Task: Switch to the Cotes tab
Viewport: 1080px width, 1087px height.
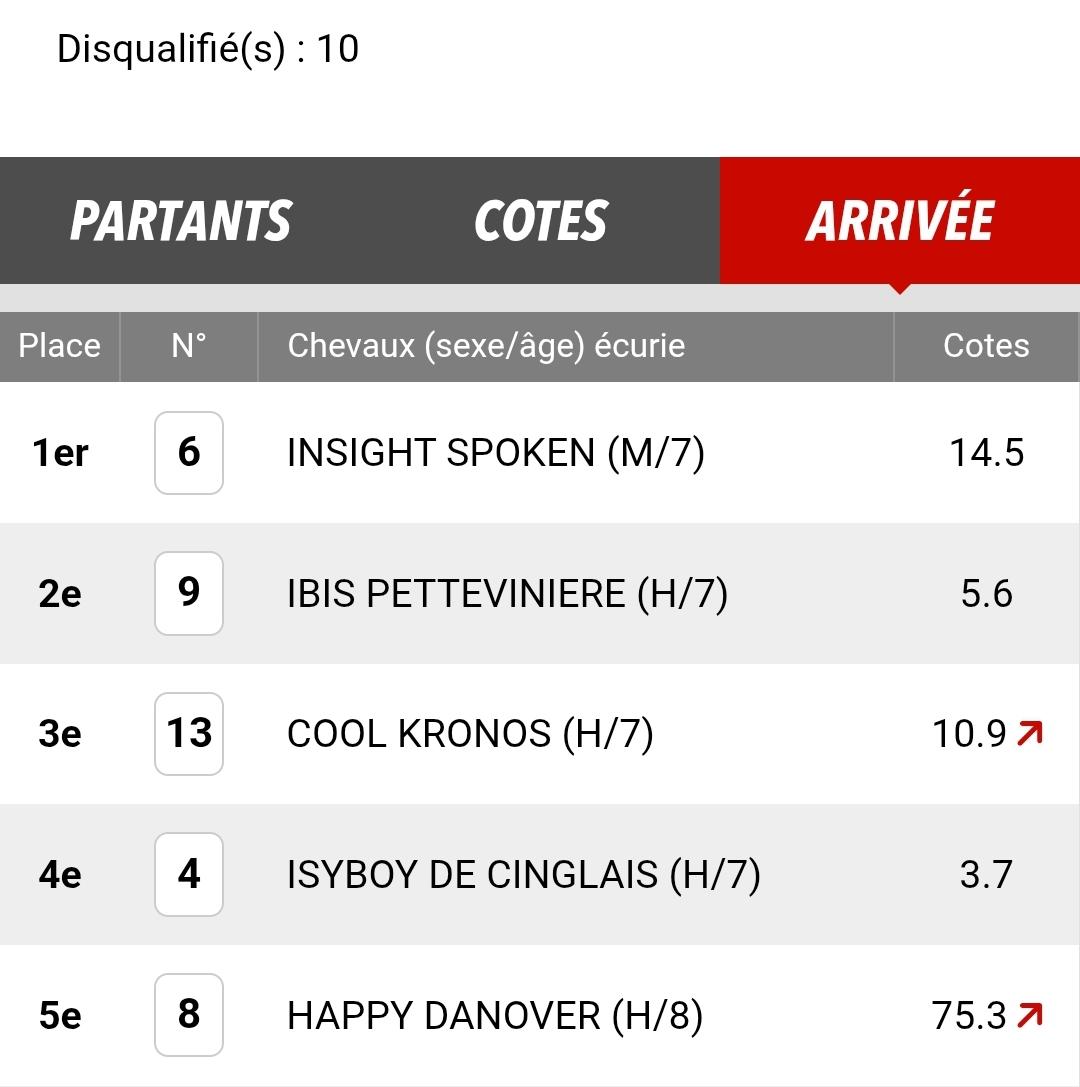Action: 540,221
